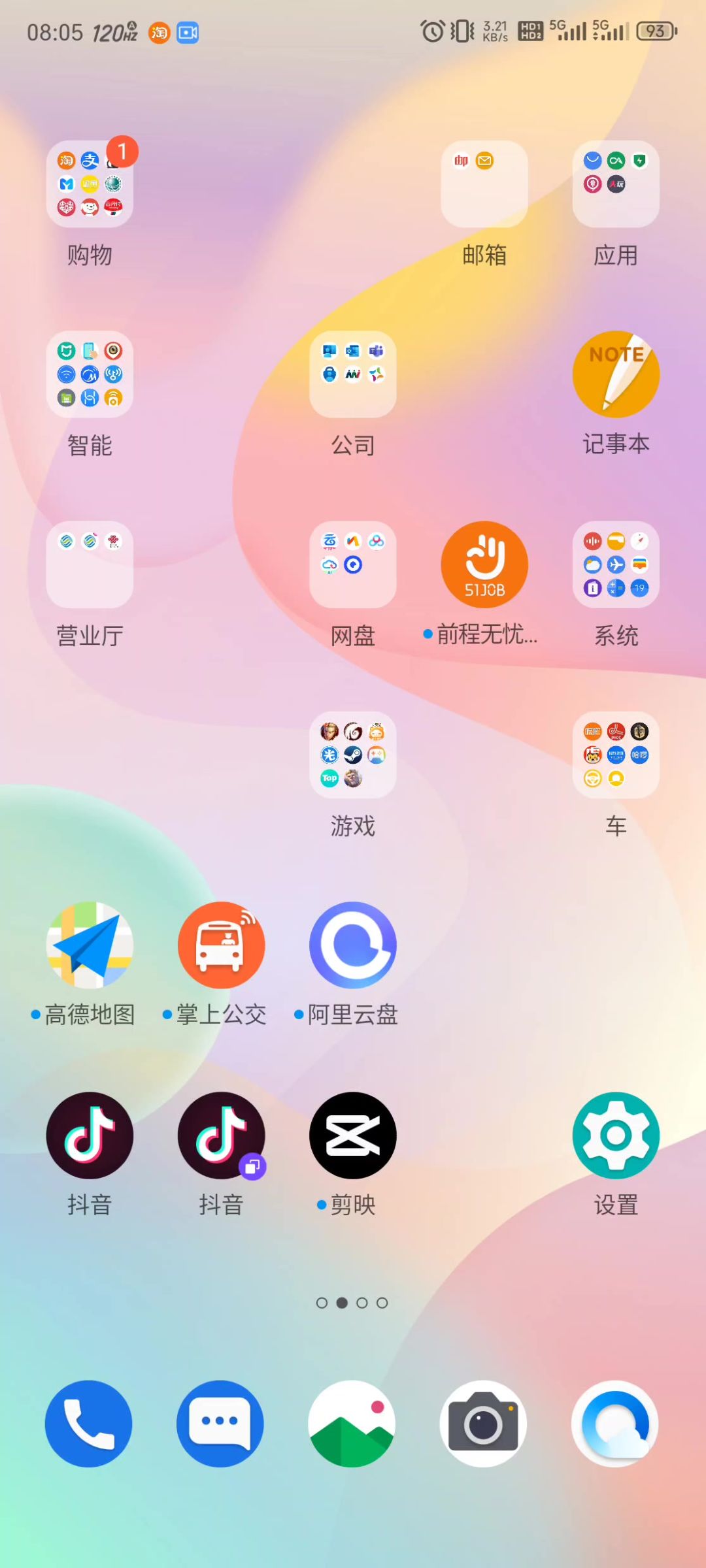Viewport: 706px width, 1568px height.
Task: Open 设置 settings
Action: (x=616, y=1135)
